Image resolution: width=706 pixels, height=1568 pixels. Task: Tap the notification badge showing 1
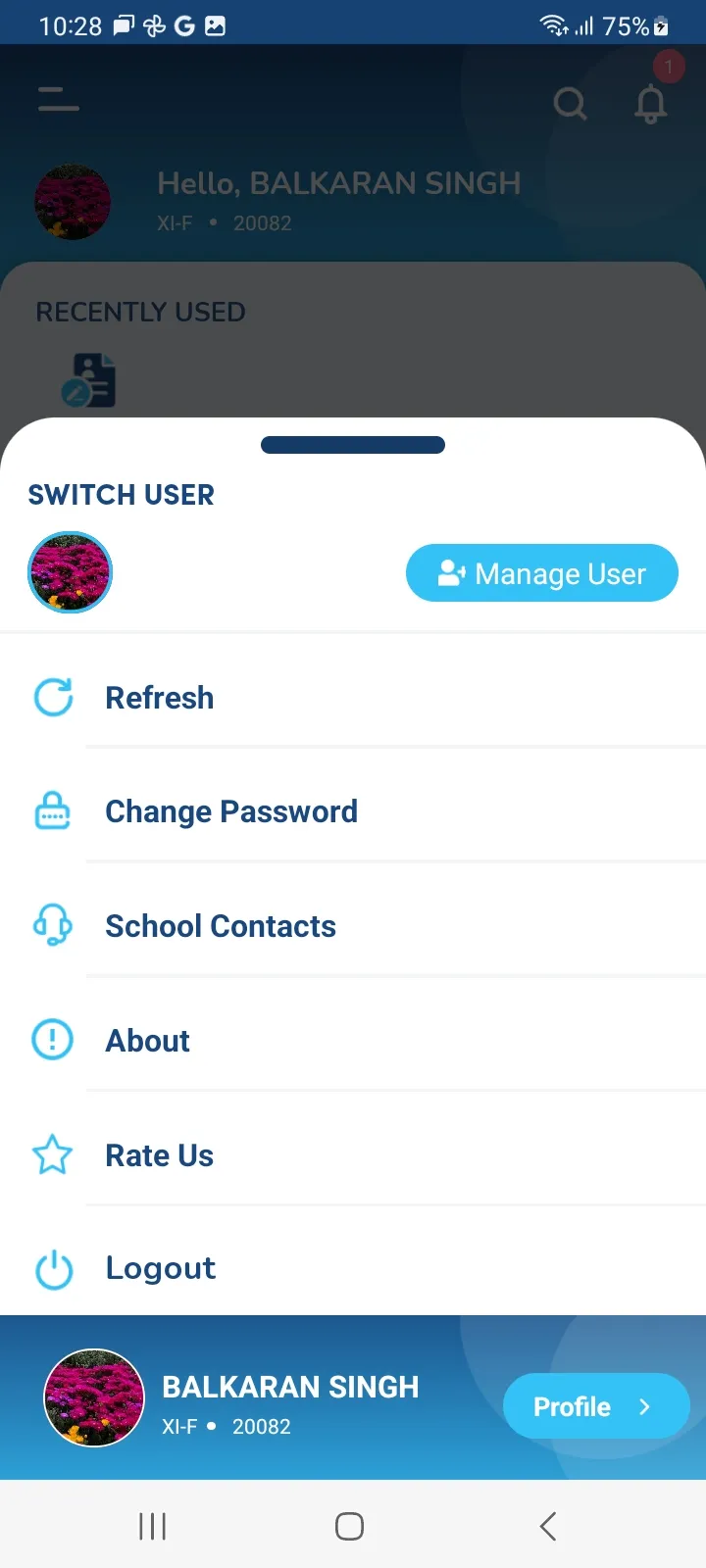[669, 67]
